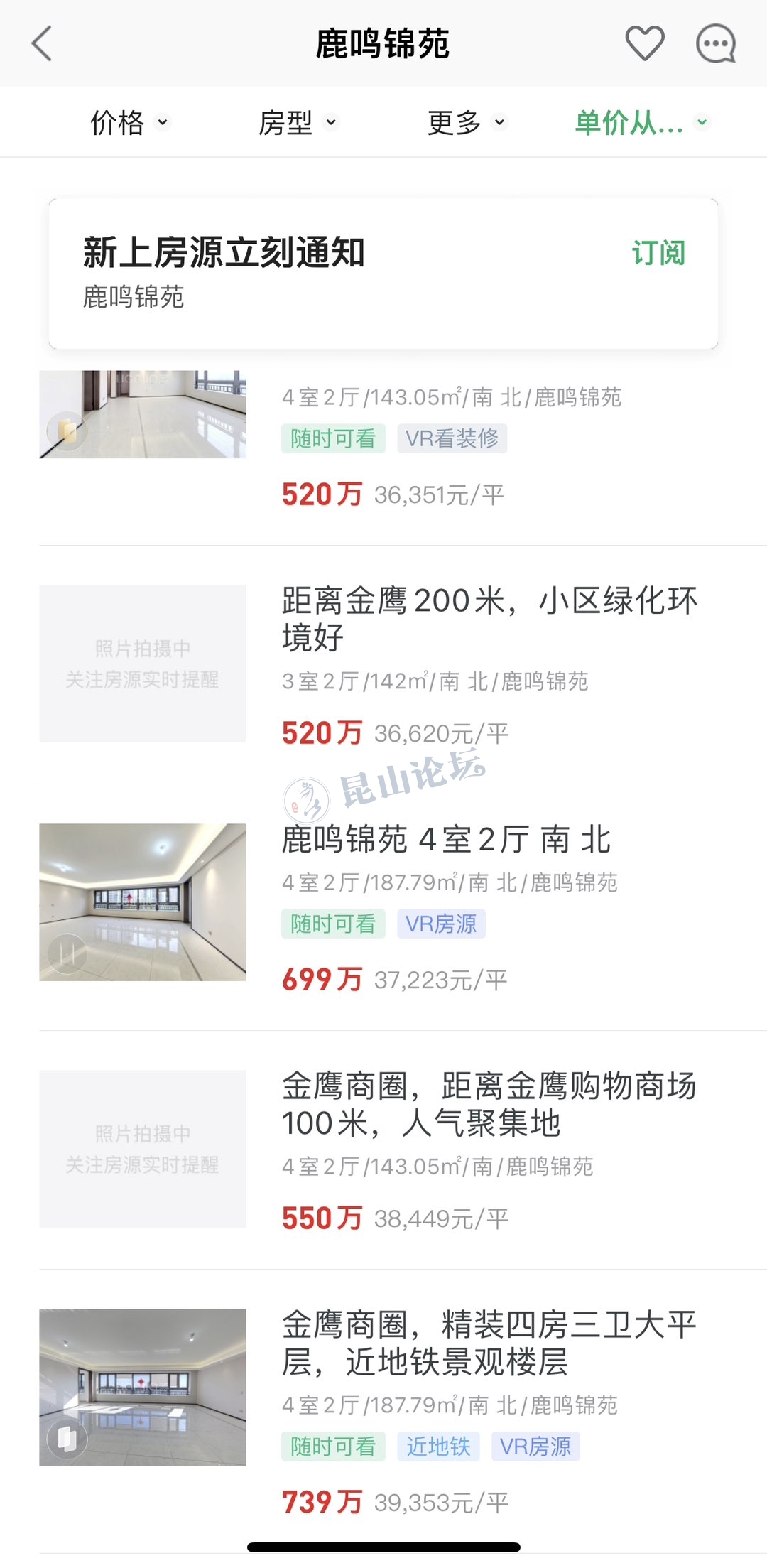Open the 更多 filter dropdown
The image size is (767, 1568).
coord(467,123)
